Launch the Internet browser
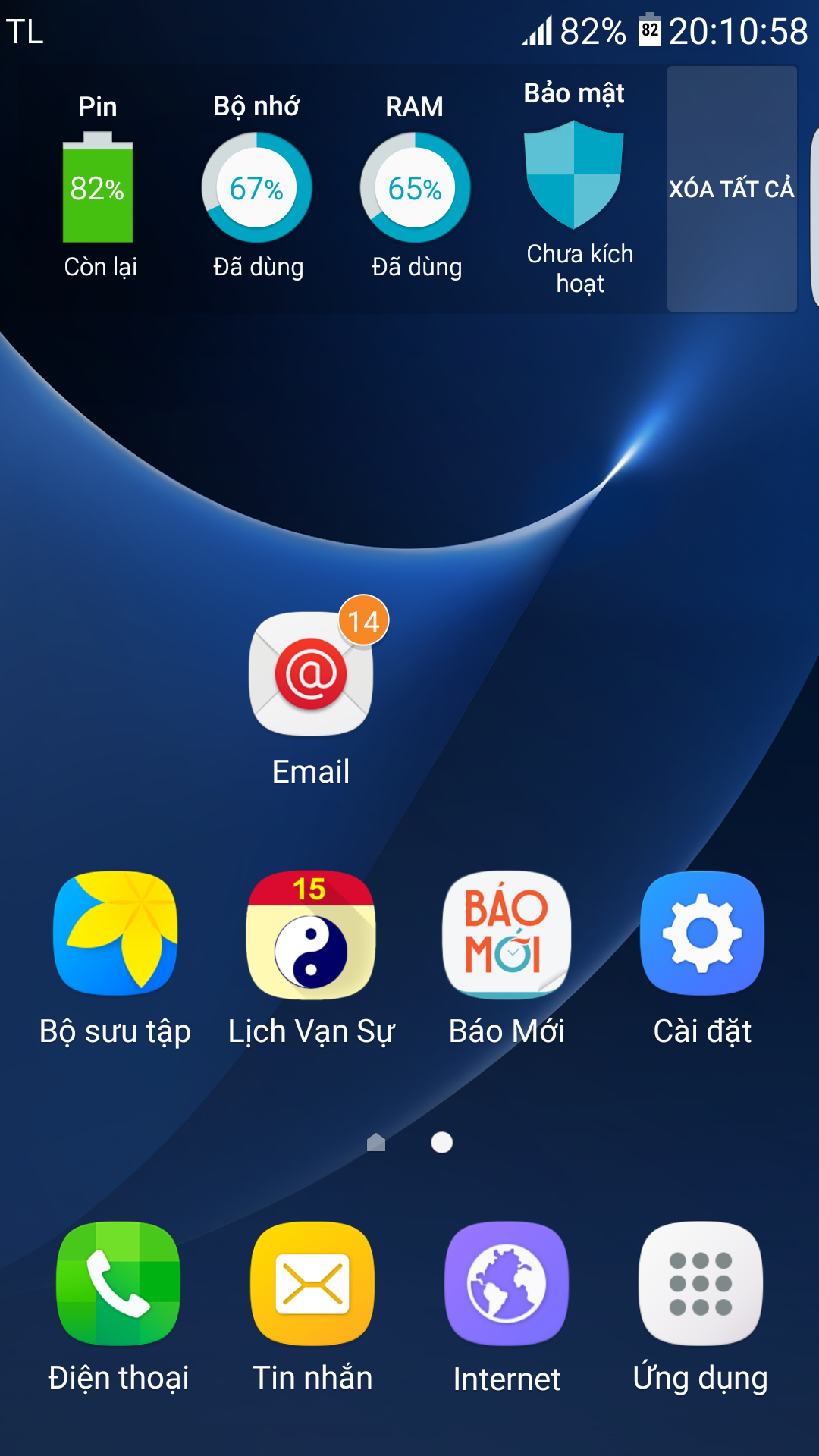819x1456 pixels. click(x=507, y=1283)
